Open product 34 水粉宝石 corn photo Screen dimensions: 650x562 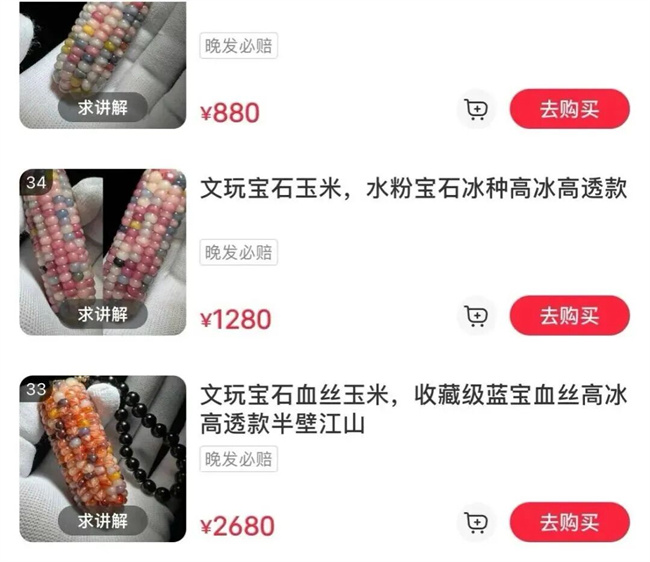(103, 240)
